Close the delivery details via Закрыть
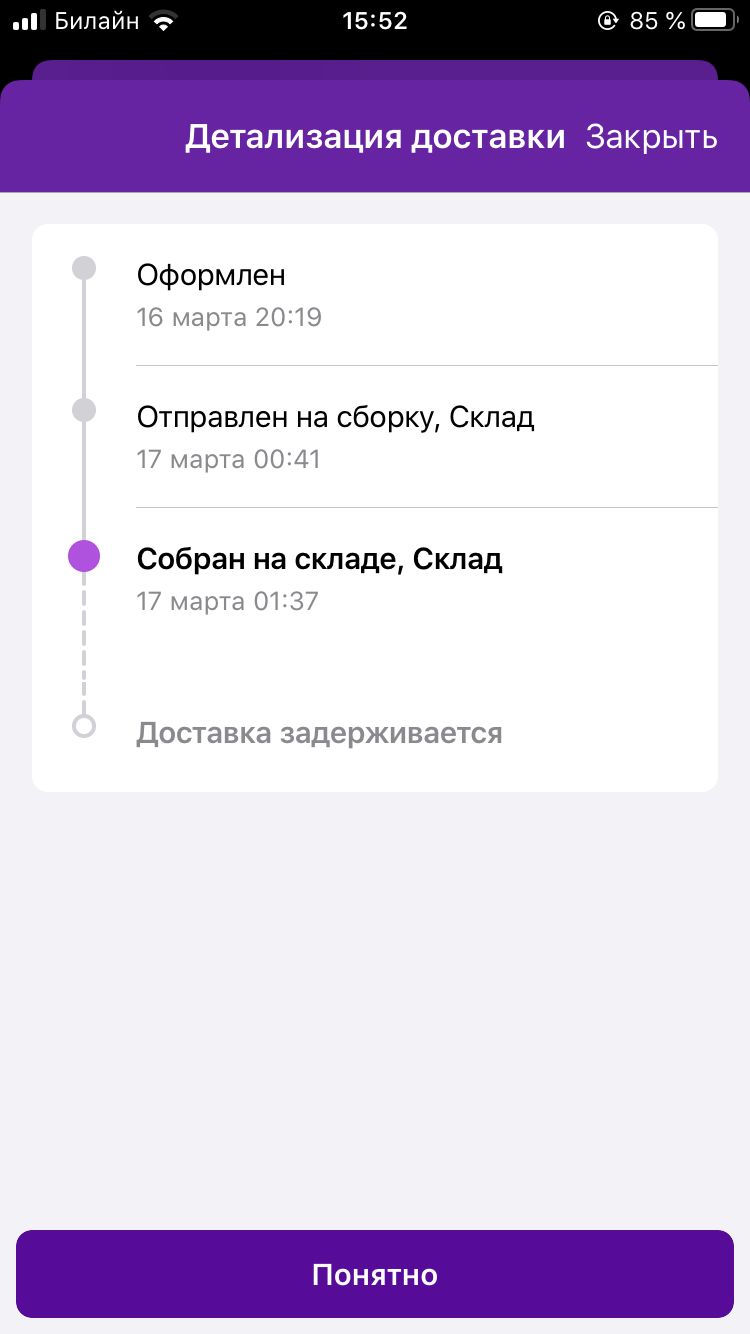This screenshot has height=1334, width=750. 651,137
